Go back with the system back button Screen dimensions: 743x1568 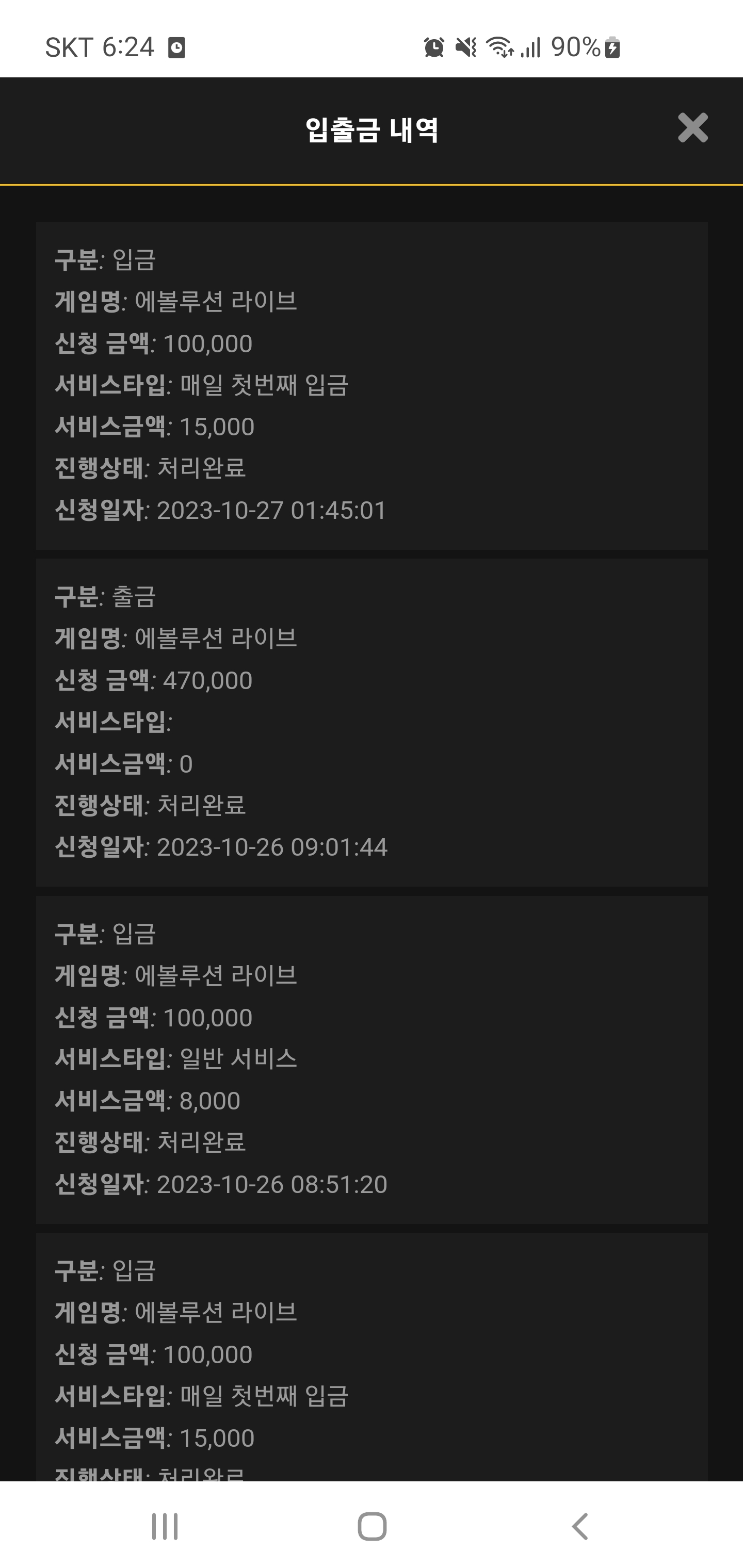click(580, 1526)
